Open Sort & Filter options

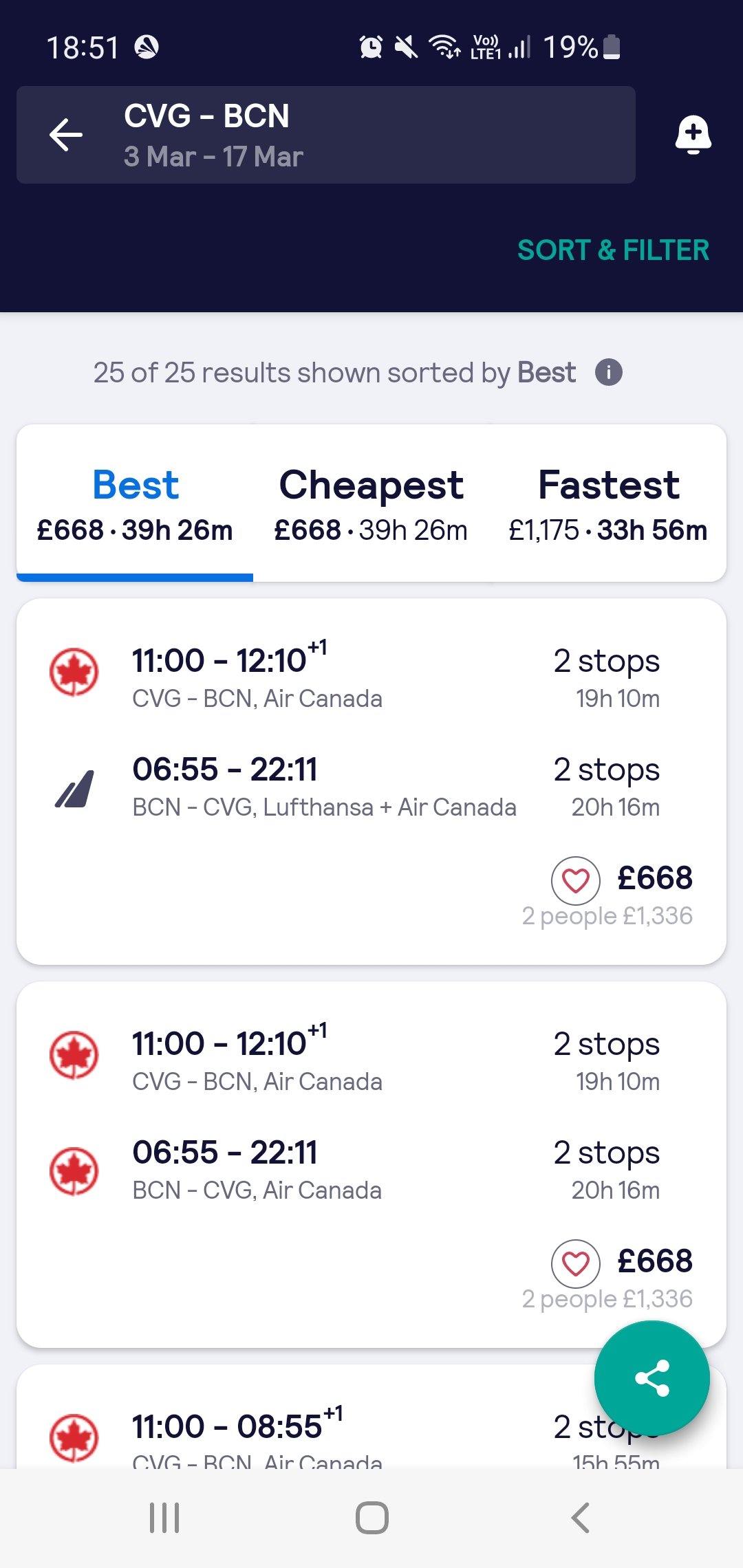(613, 250)
